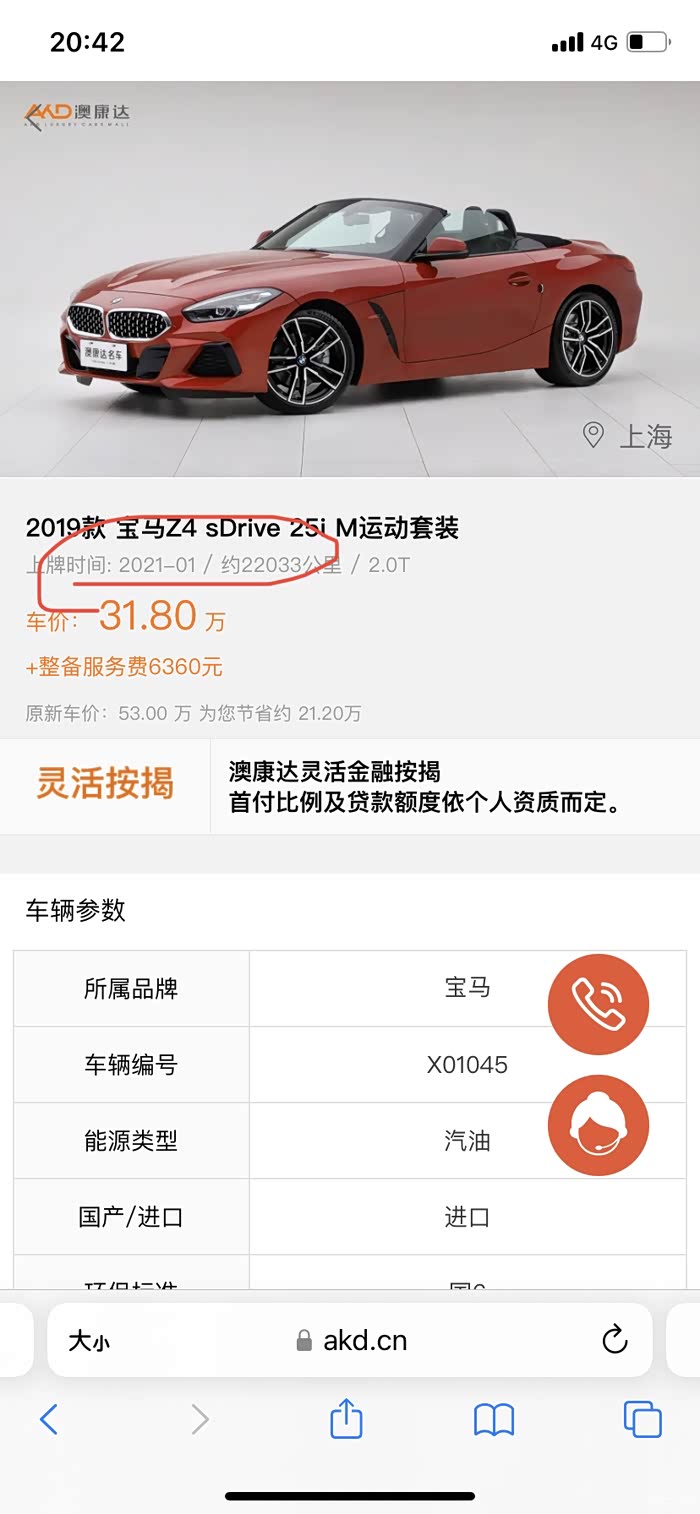Call the dealer via the phone button
This screenshot has width=700, height=1514.
click(x=598, y=1004)
